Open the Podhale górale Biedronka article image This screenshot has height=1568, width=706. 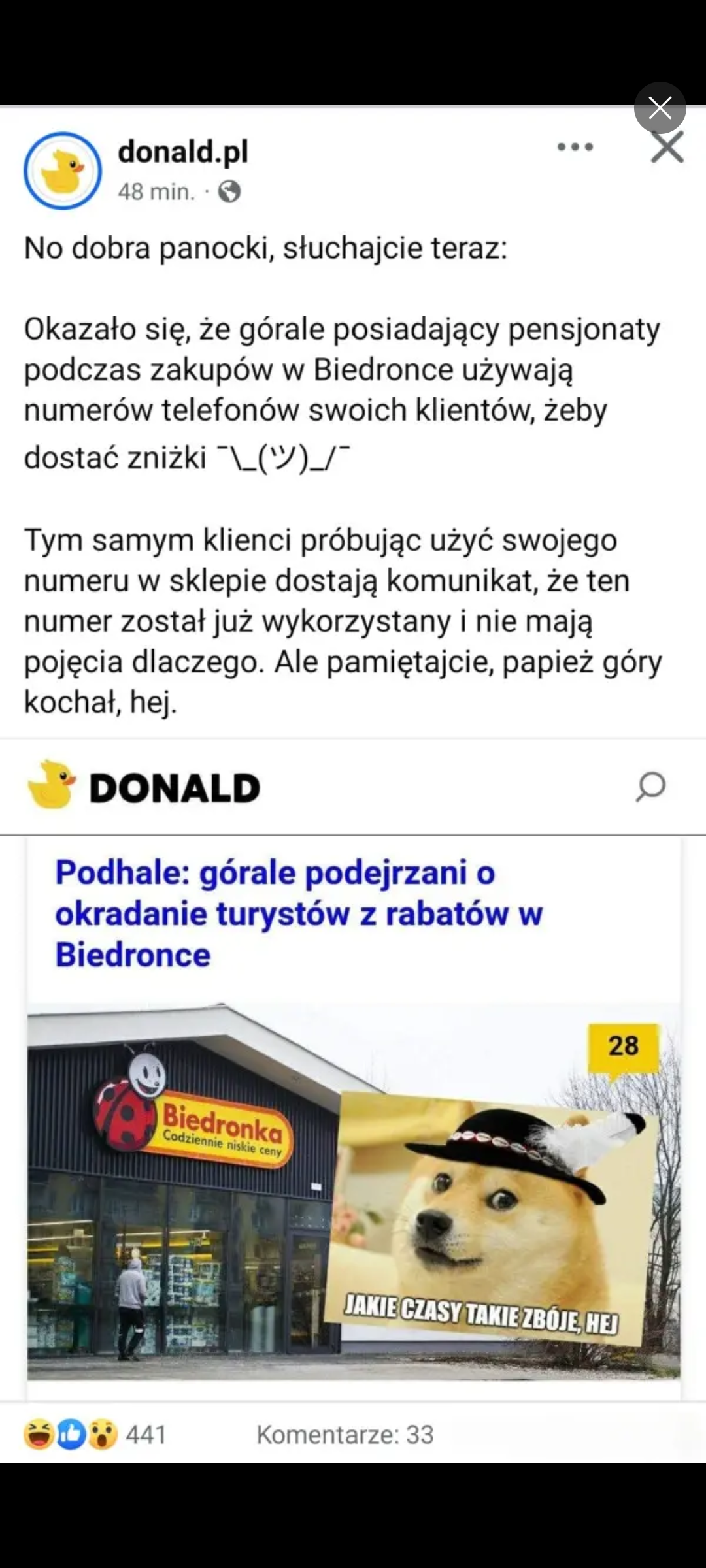[353, 1190]
